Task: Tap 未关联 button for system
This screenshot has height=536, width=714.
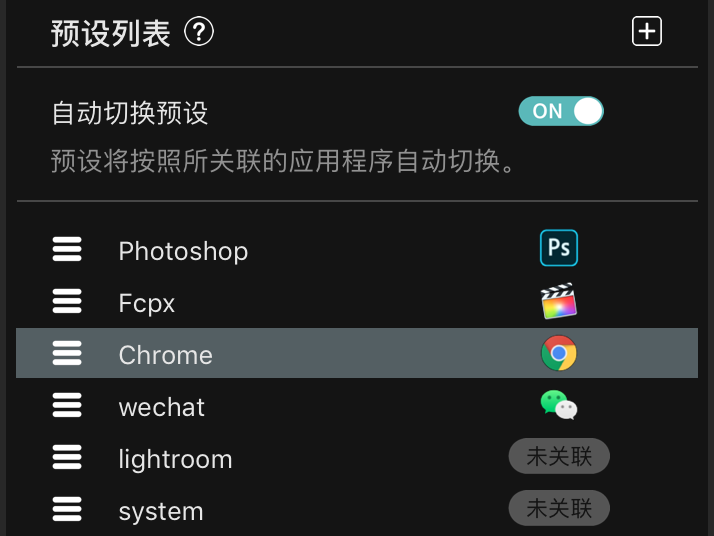Action: 559,509
